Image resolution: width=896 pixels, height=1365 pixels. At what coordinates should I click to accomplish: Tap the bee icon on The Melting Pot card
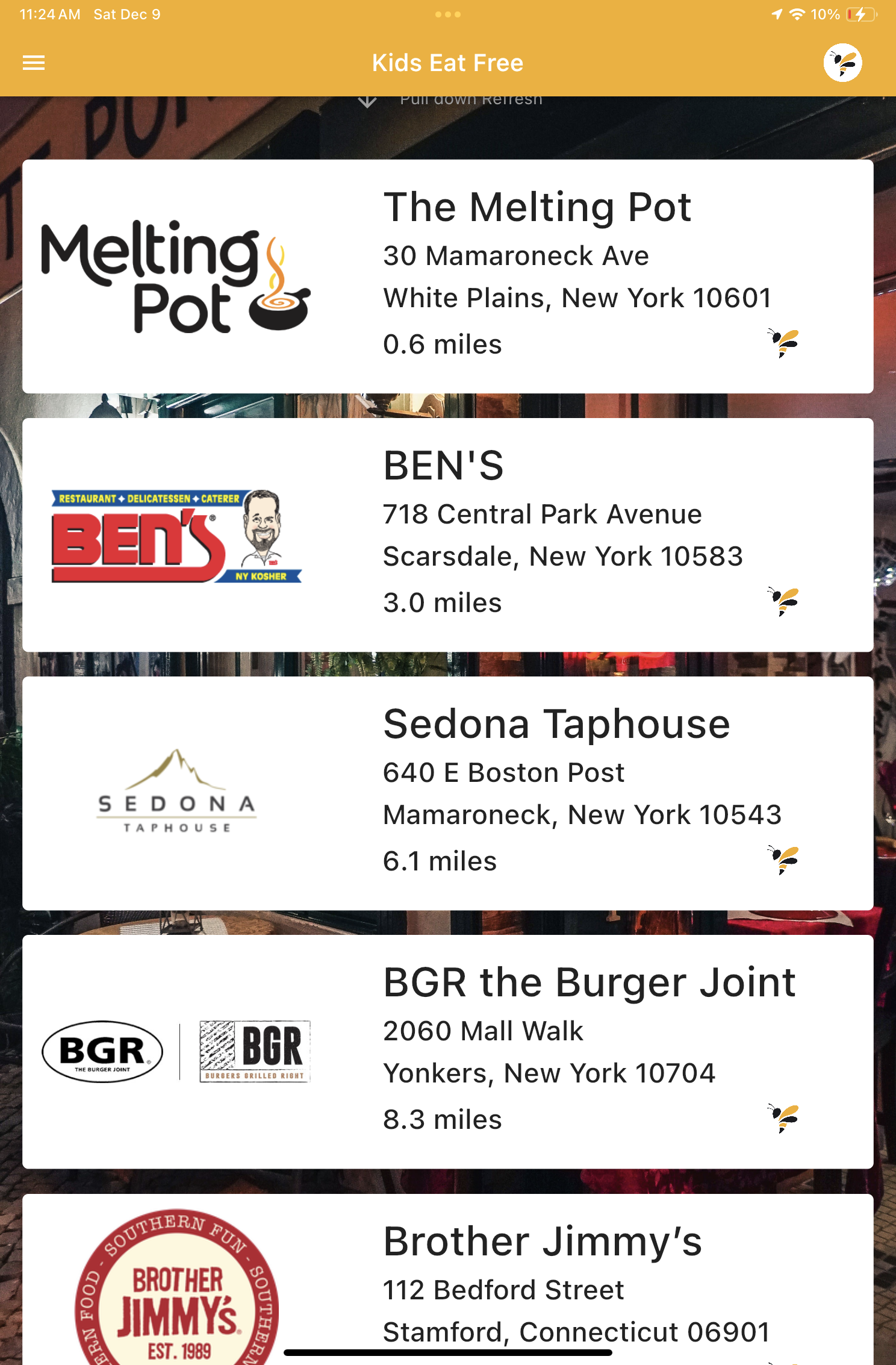(x=782, y=343)
